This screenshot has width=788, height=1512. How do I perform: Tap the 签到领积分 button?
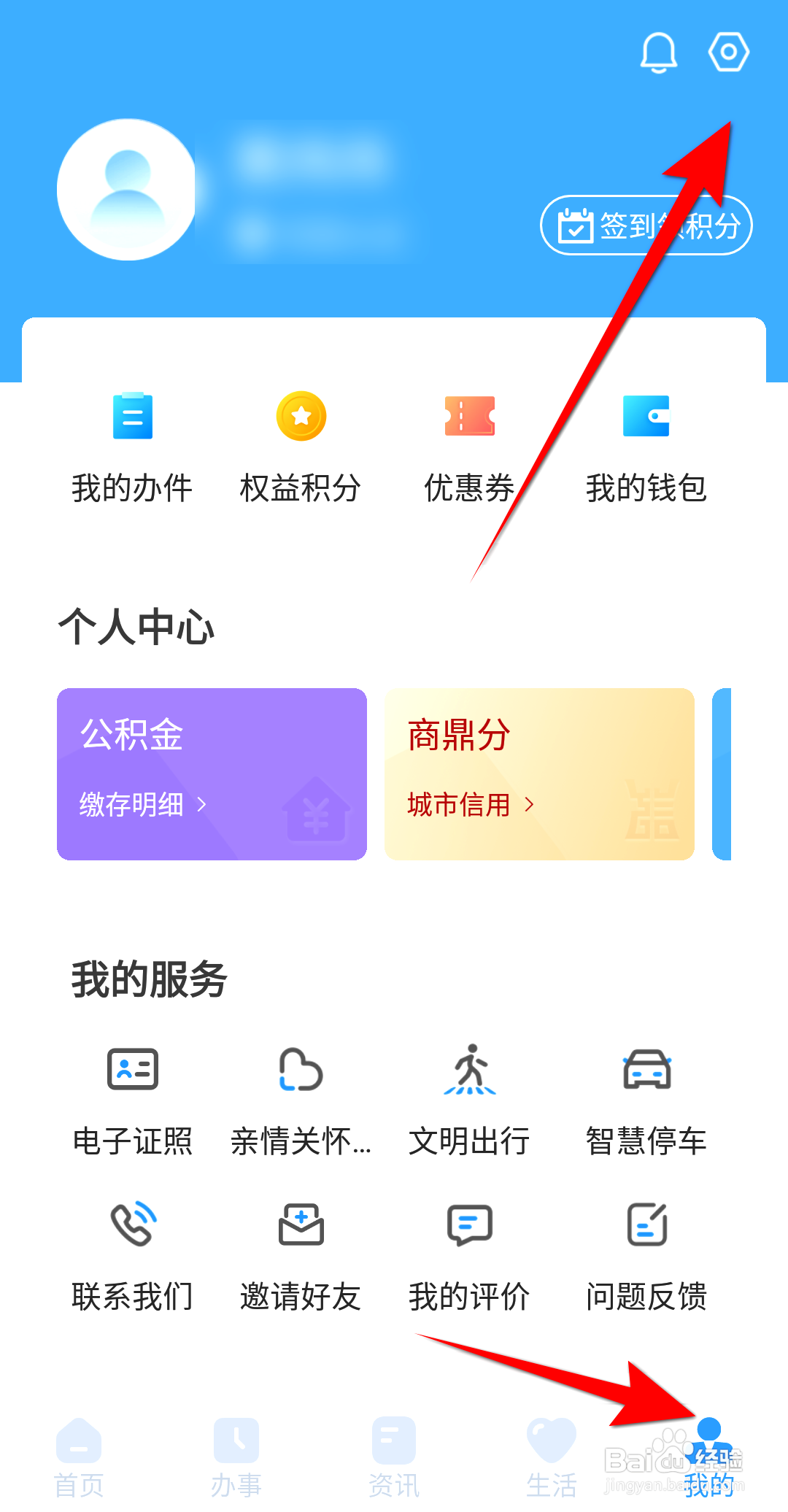pyautogui.click(x=646, y=225)
